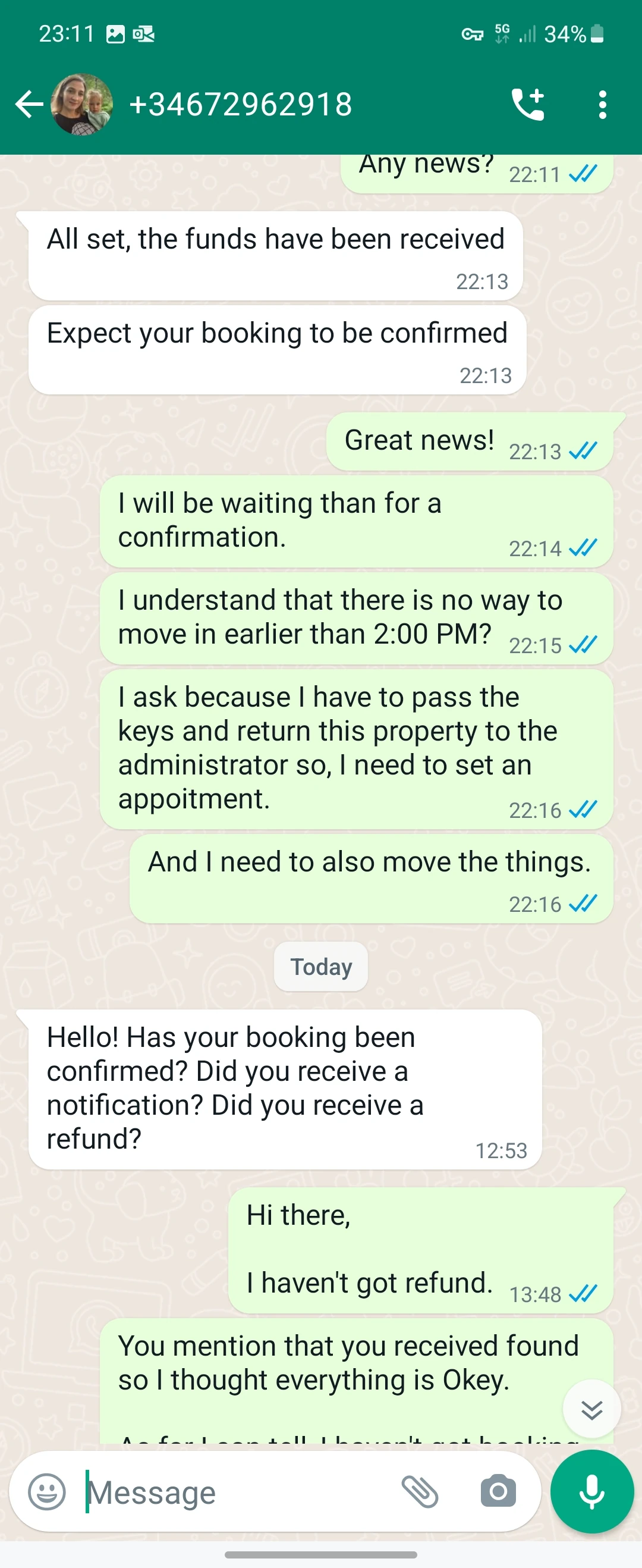Image resolution: width=642 pixels, height=1568 pixels.
Task: Focus the Message text field
Action: [237, 1492]
